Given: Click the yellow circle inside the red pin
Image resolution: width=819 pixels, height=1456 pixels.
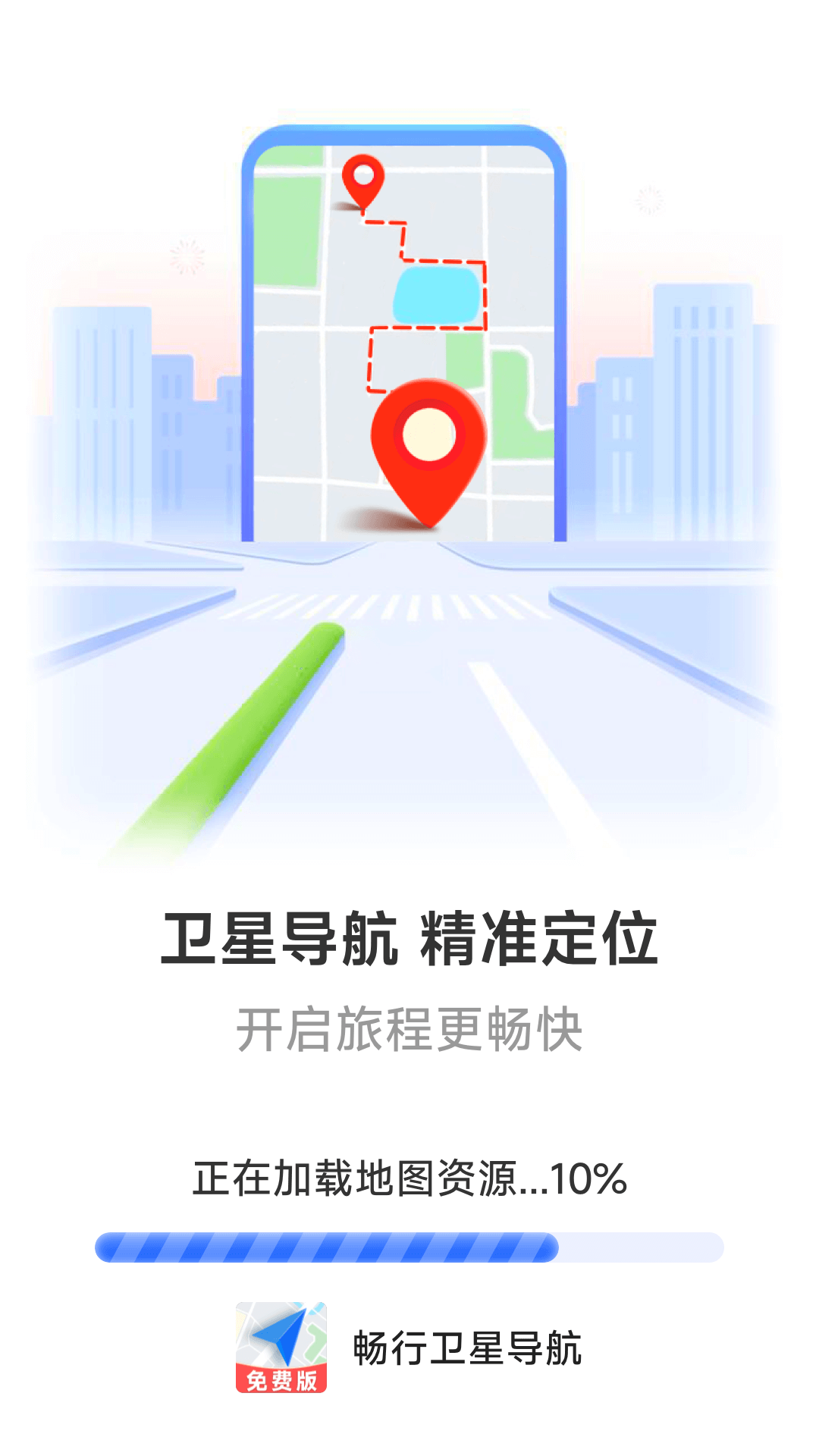Looking at the screenshot, I should (x=428, y=434).
